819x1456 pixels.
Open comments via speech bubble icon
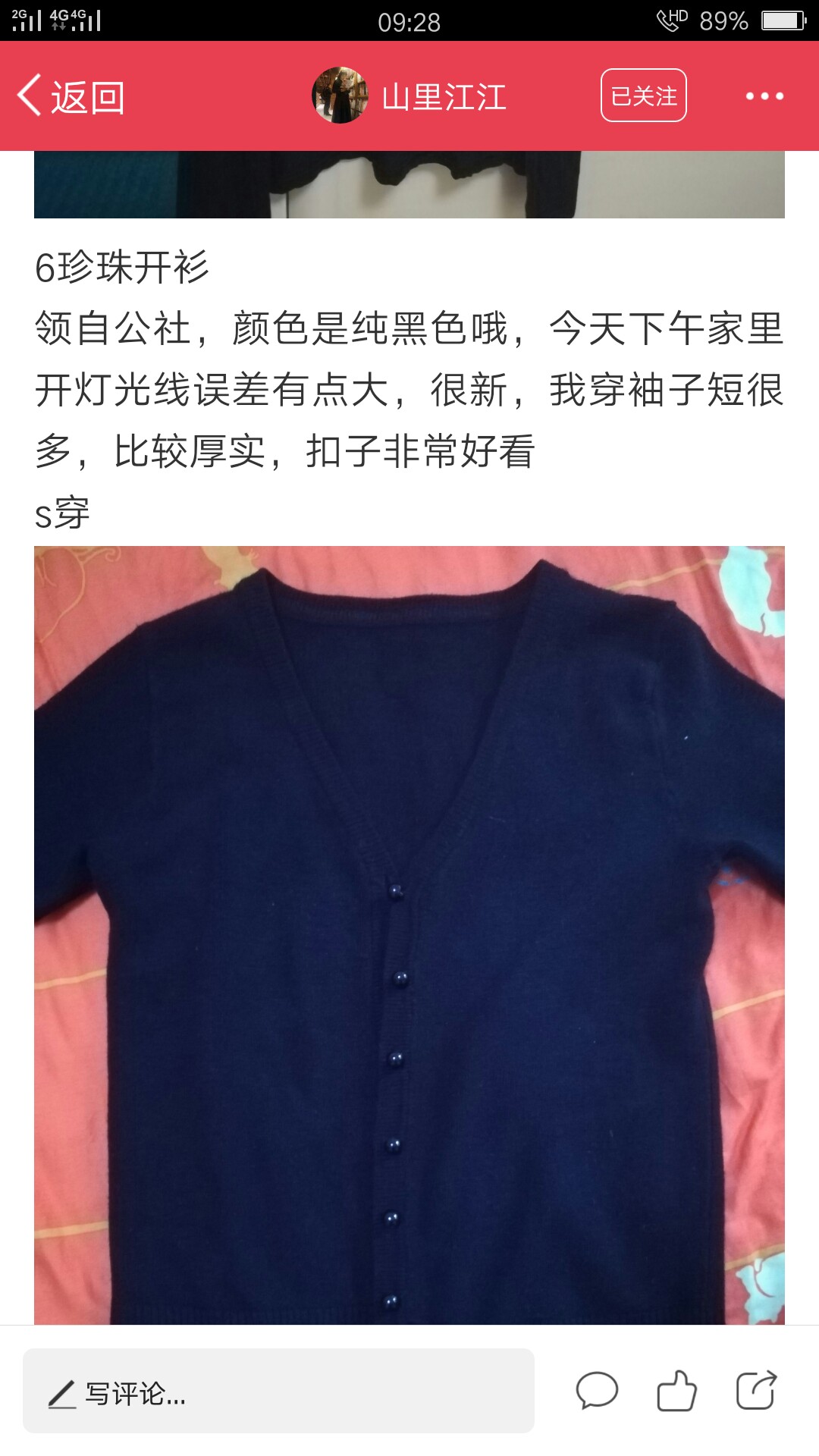598,1391
